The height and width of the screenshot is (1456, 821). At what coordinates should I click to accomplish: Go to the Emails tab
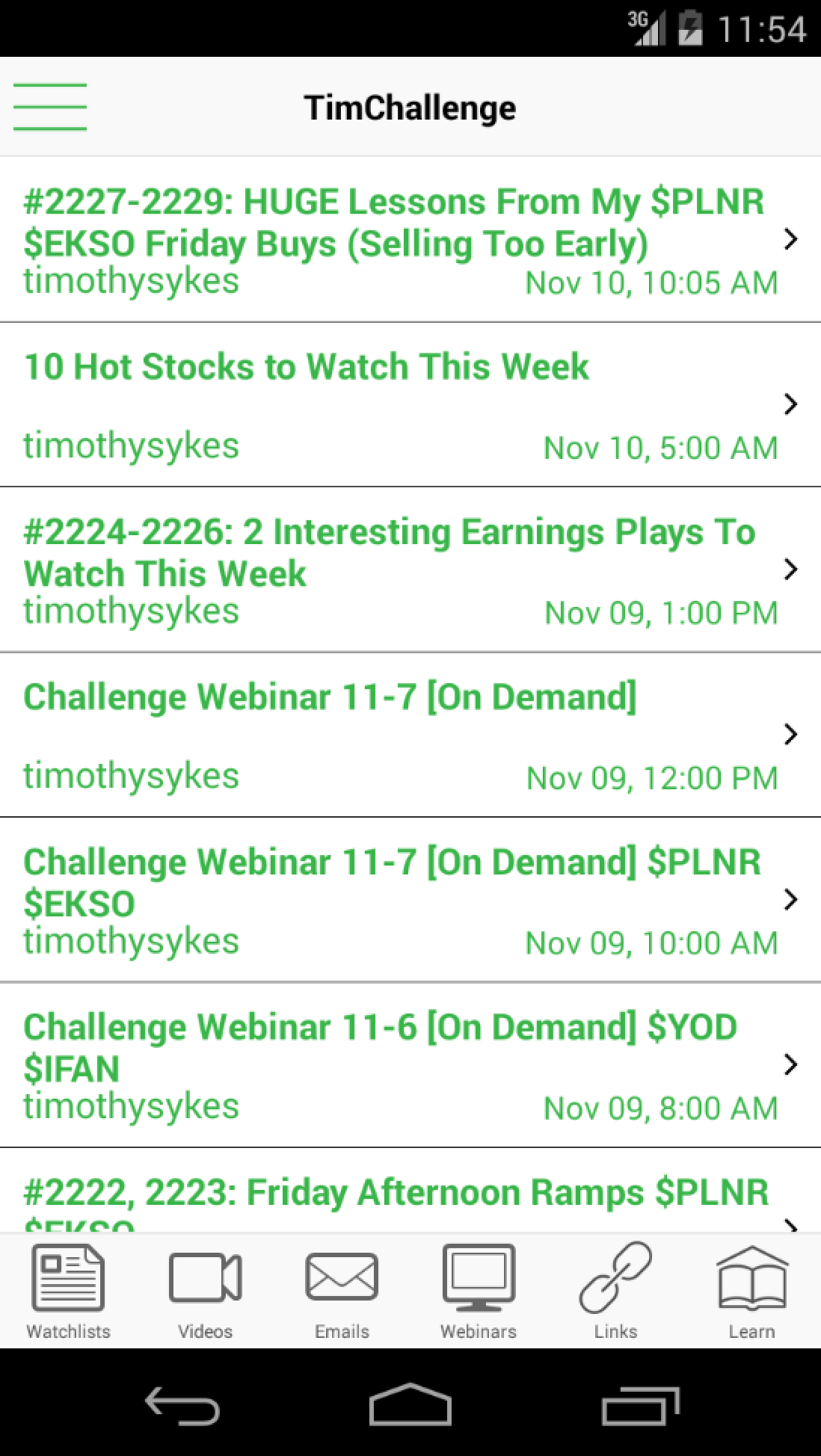coord(342,1292)
